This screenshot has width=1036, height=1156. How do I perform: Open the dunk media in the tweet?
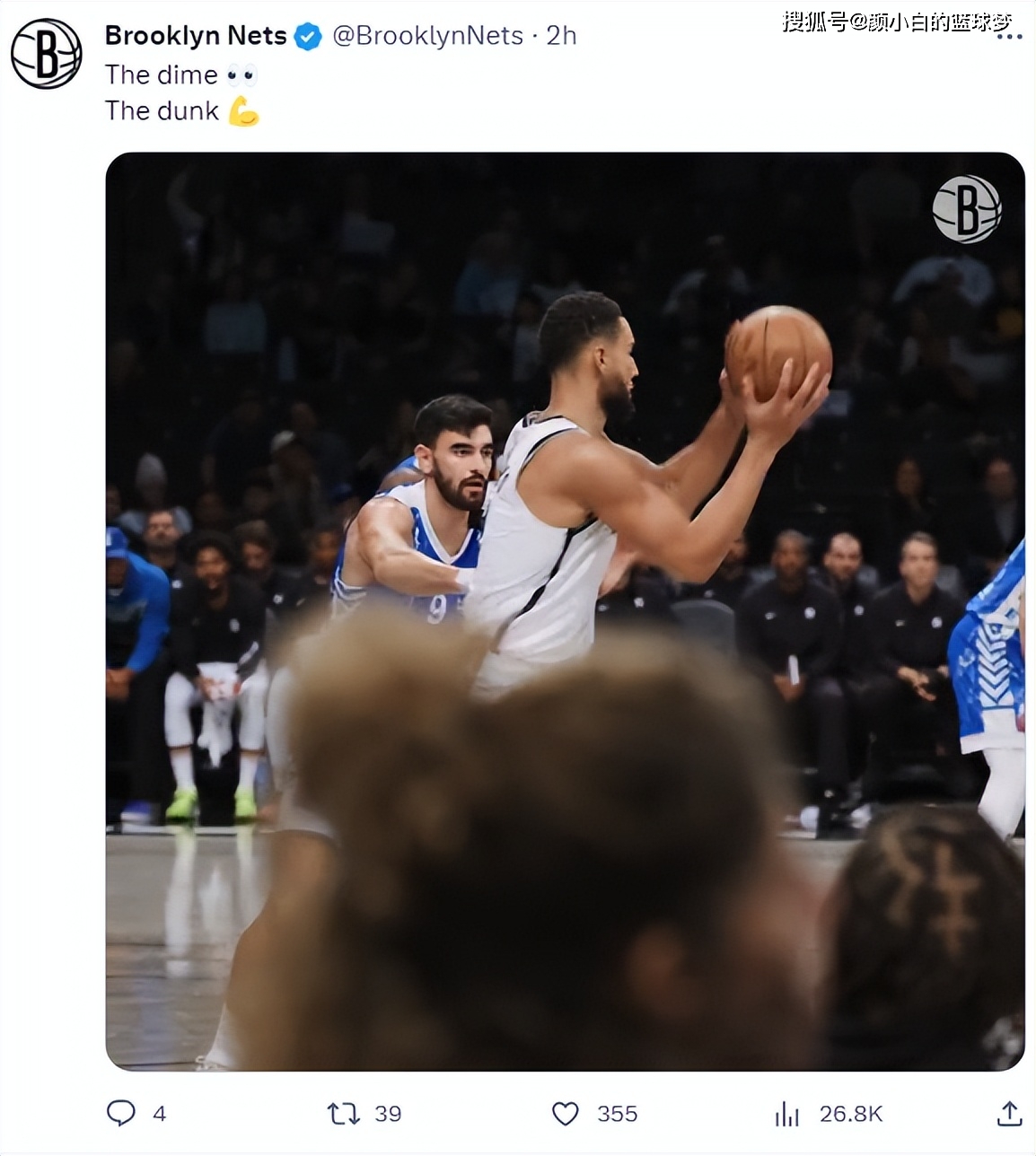click(565, 611)
